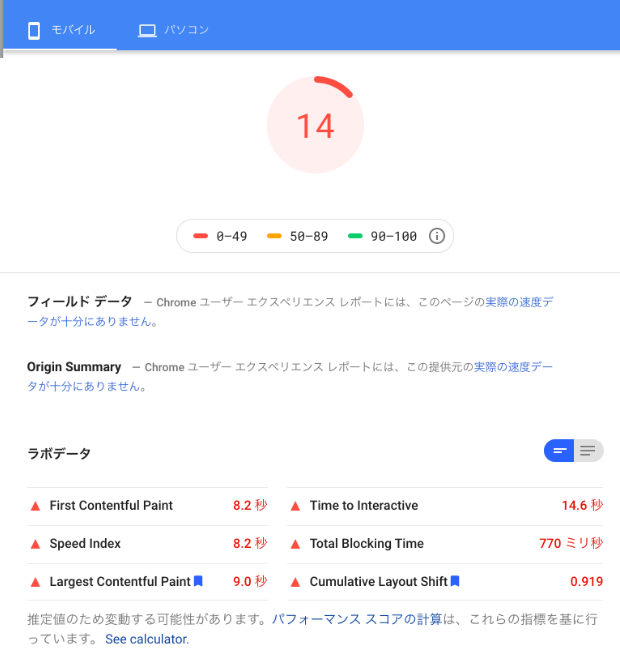Select the expanded lab data view
620x655 pixels.
588,451
